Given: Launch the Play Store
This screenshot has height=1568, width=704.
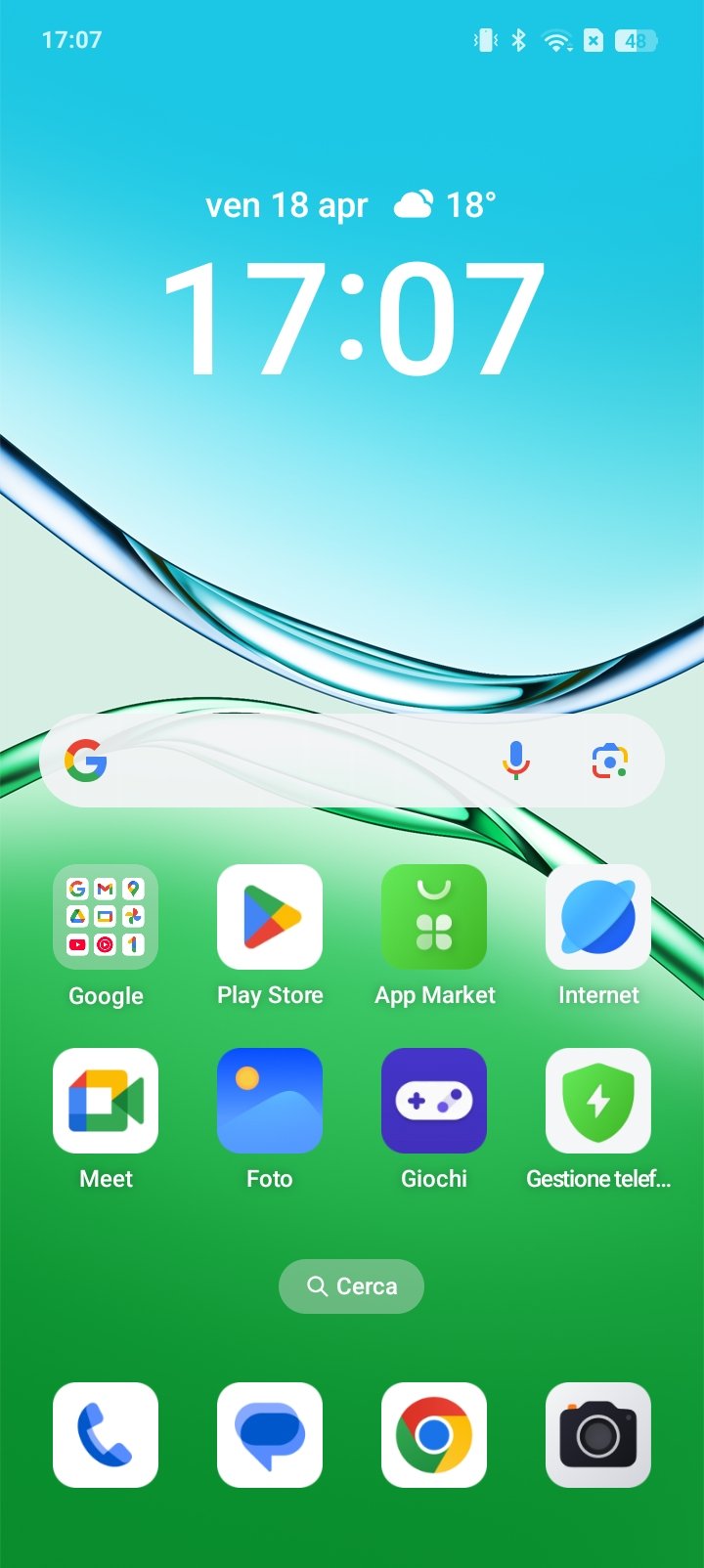Looking at the screenshot, I should (270, 917).
